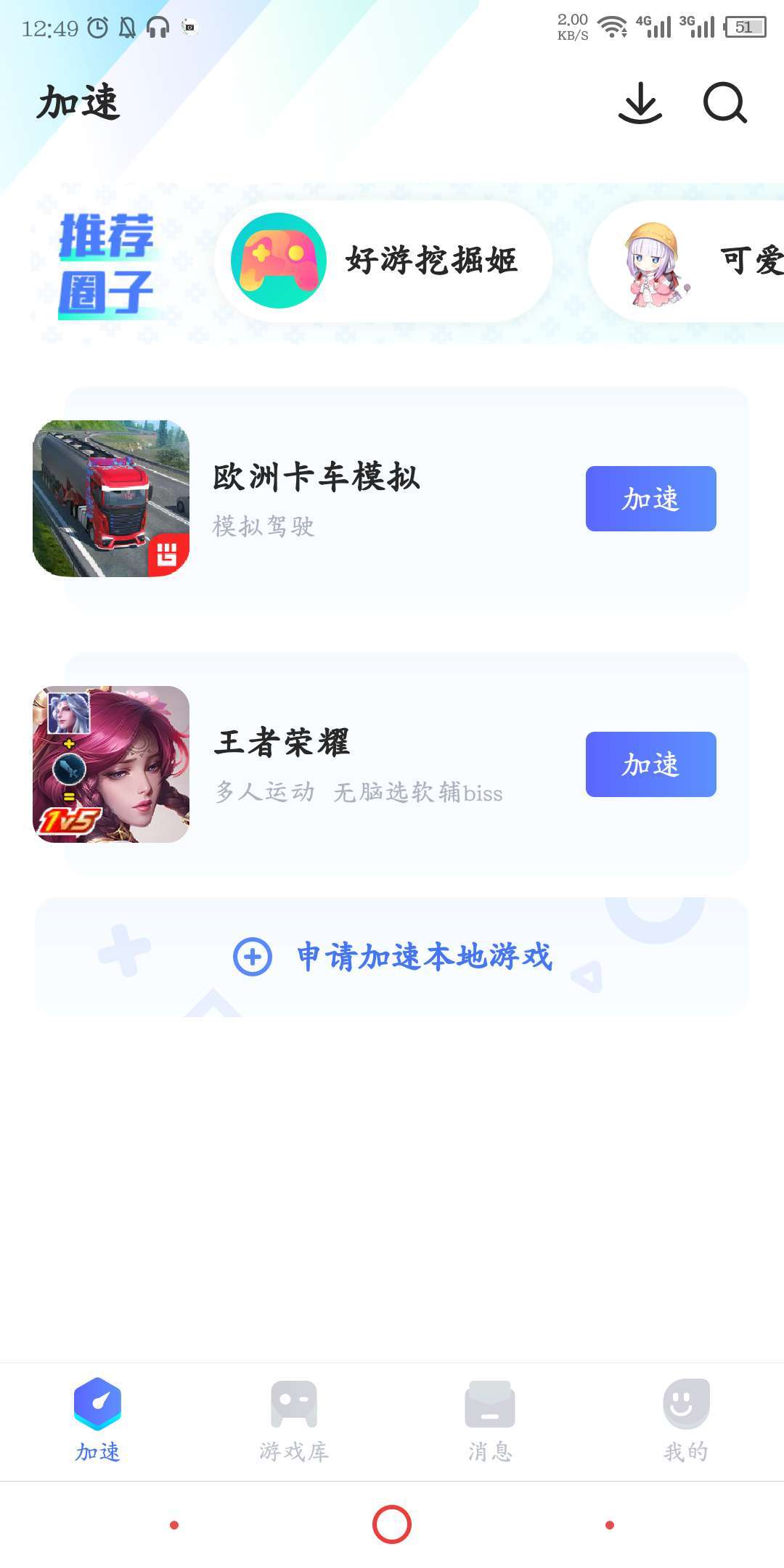The image size is (784, 1568).
Task: Open 欧洲卡车模拟 game icon
Action: pyautogui.click(x=111, y=499)
